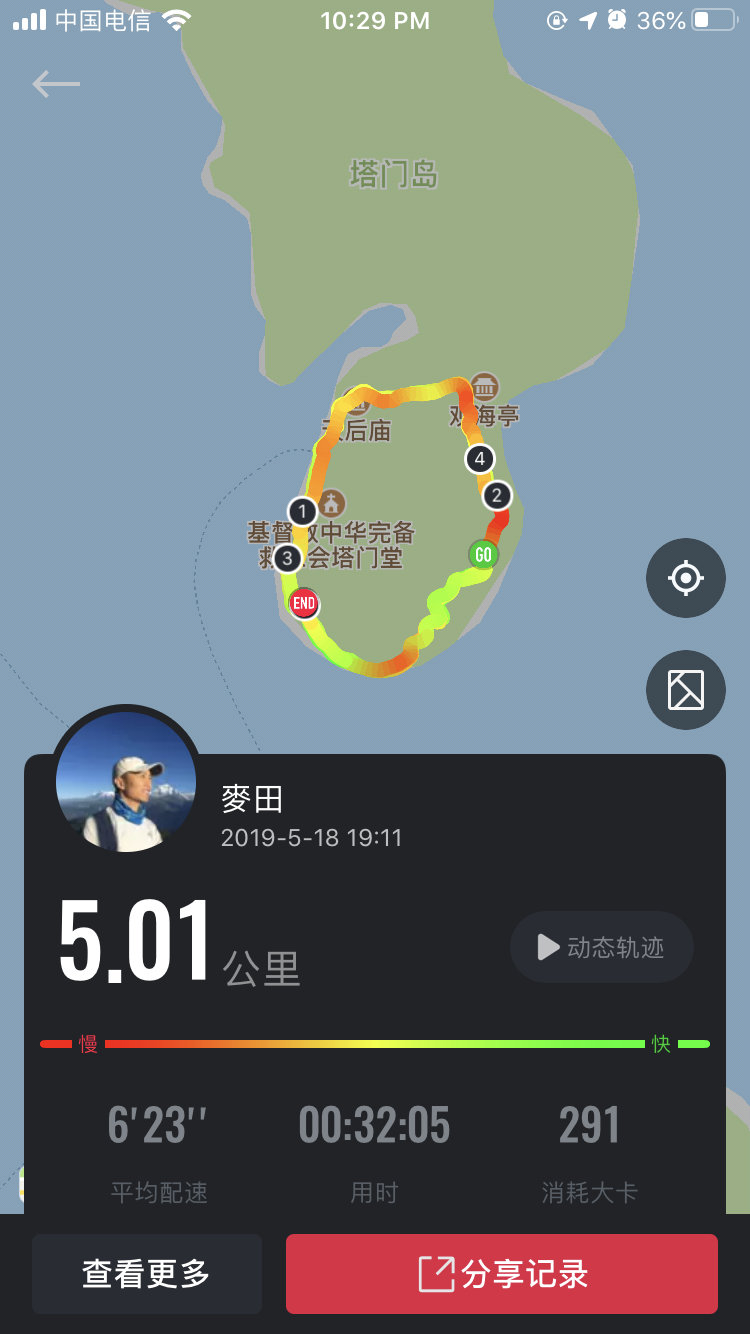Expand the 查看更多 details section

coord(146,1274)
